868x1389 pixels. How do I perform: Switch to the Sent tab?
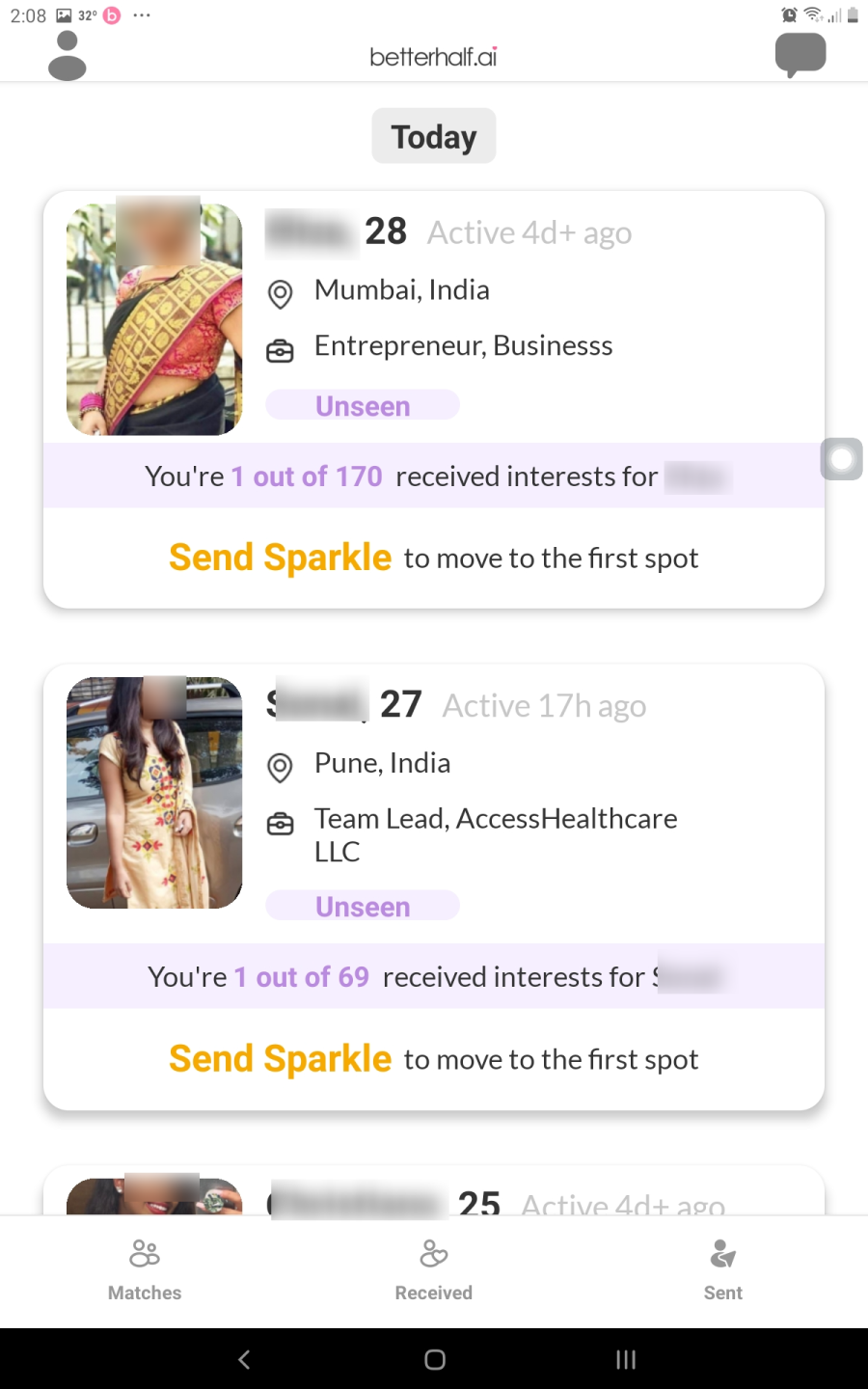coord(723,1271)
